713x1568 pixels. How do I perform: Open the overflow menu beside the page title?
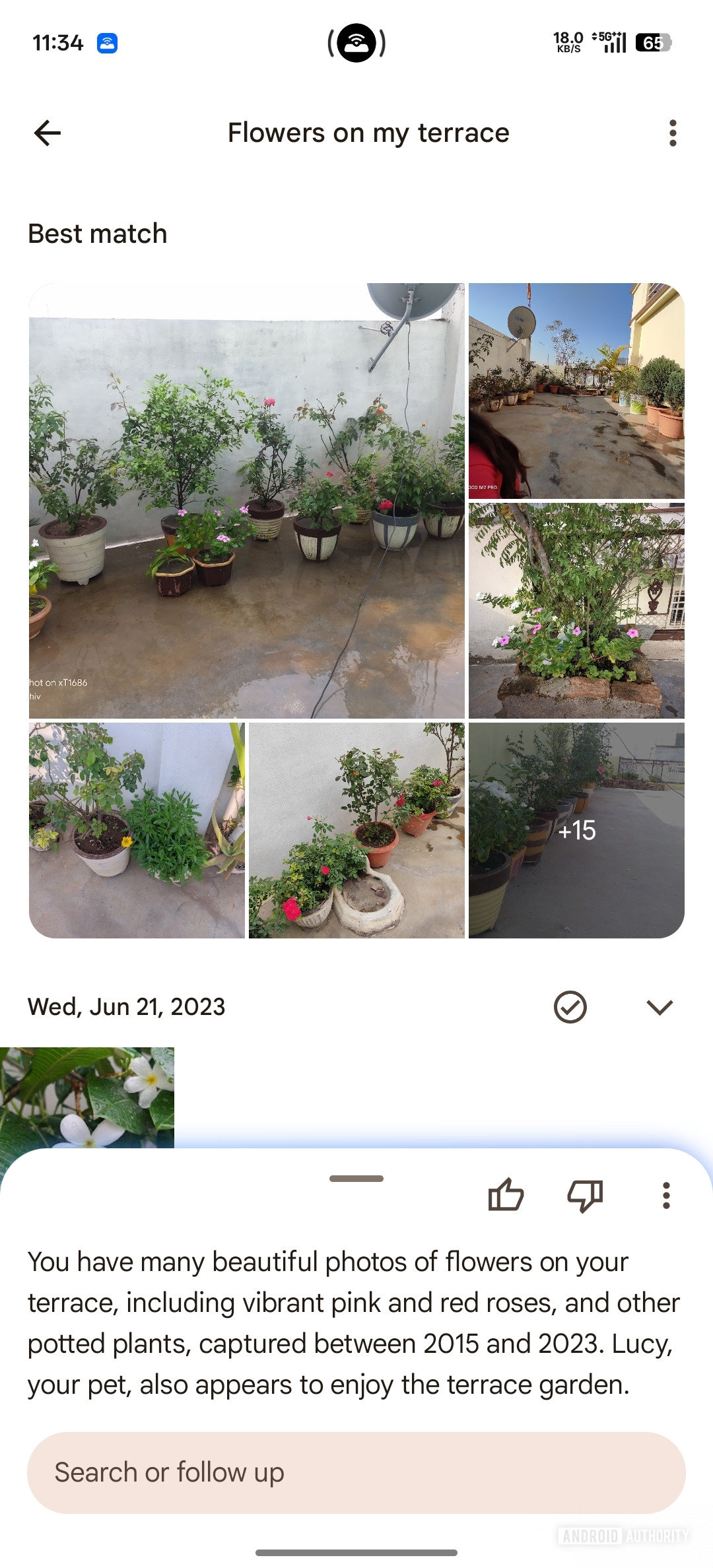672,132
